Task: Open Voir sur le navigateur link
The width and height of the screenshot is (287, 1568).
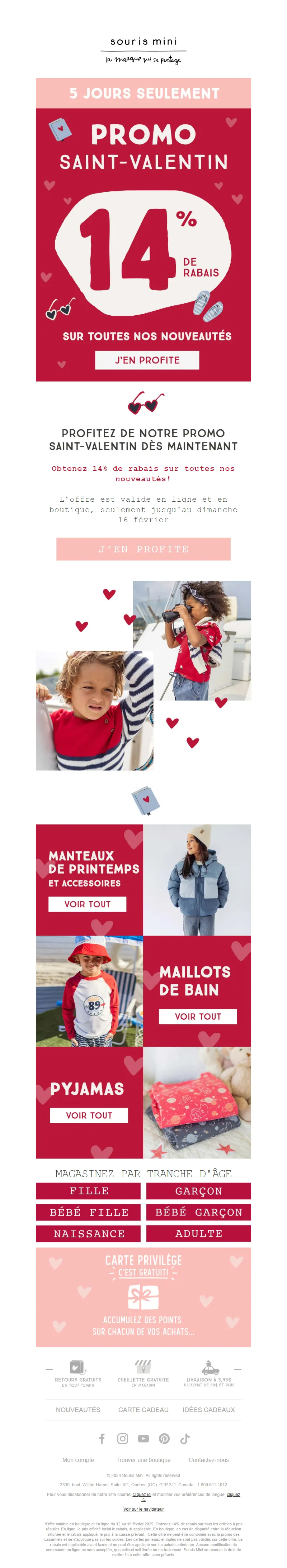Action: pyautogui.click(x=143, y=1509)
